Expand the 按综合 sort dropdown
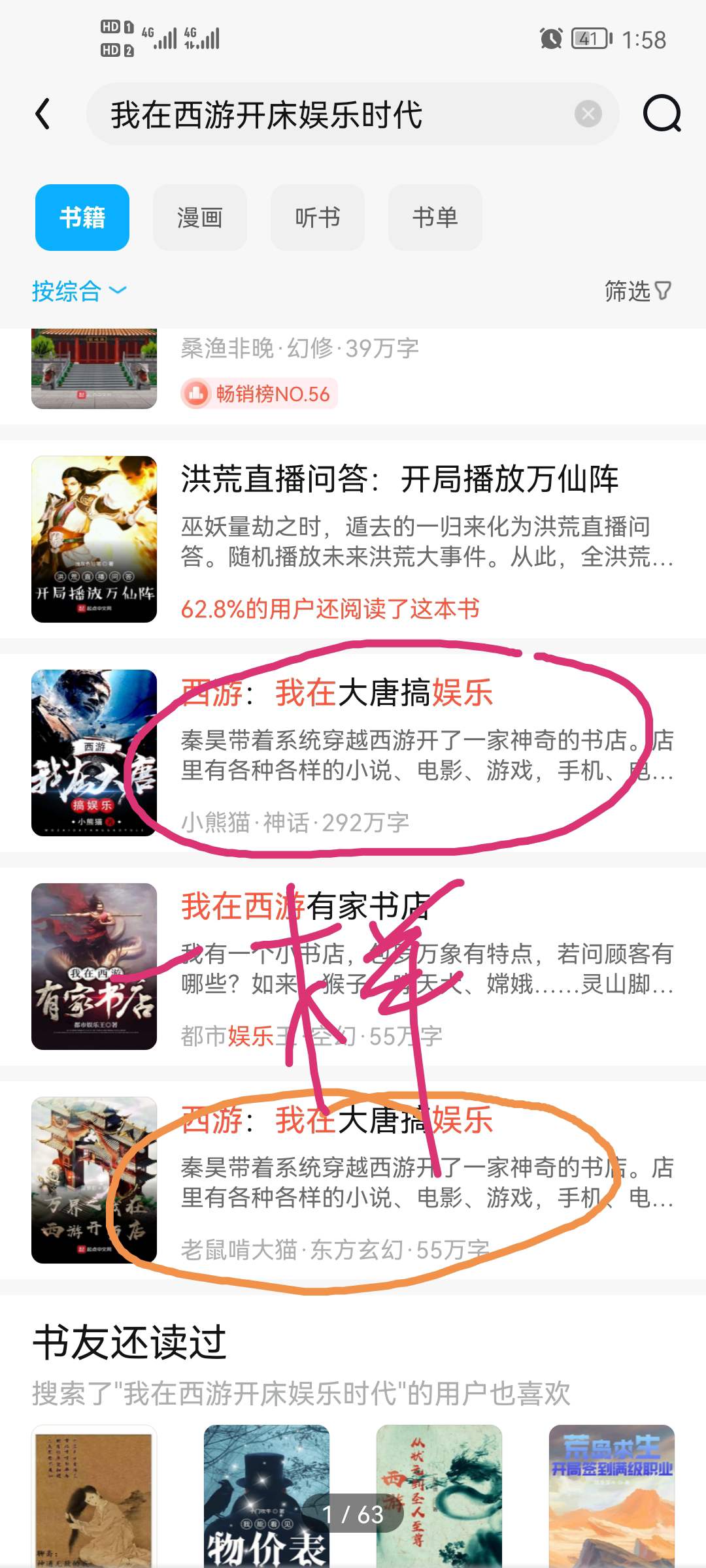This screenshot has height=1568, width=706. coord(78,291)
